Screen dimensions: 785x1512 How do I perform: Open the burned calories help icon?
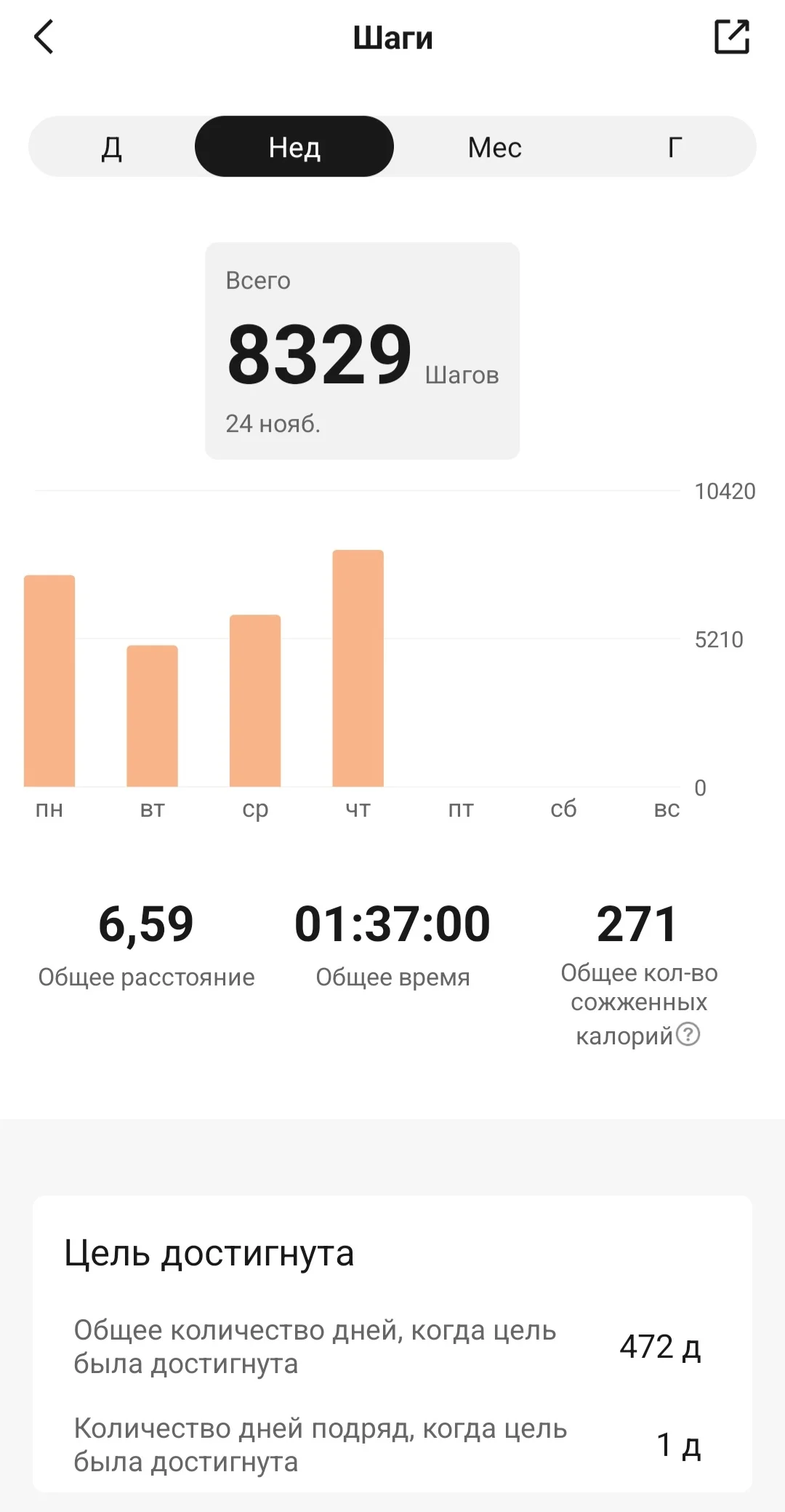click(x=688, y=1033)
